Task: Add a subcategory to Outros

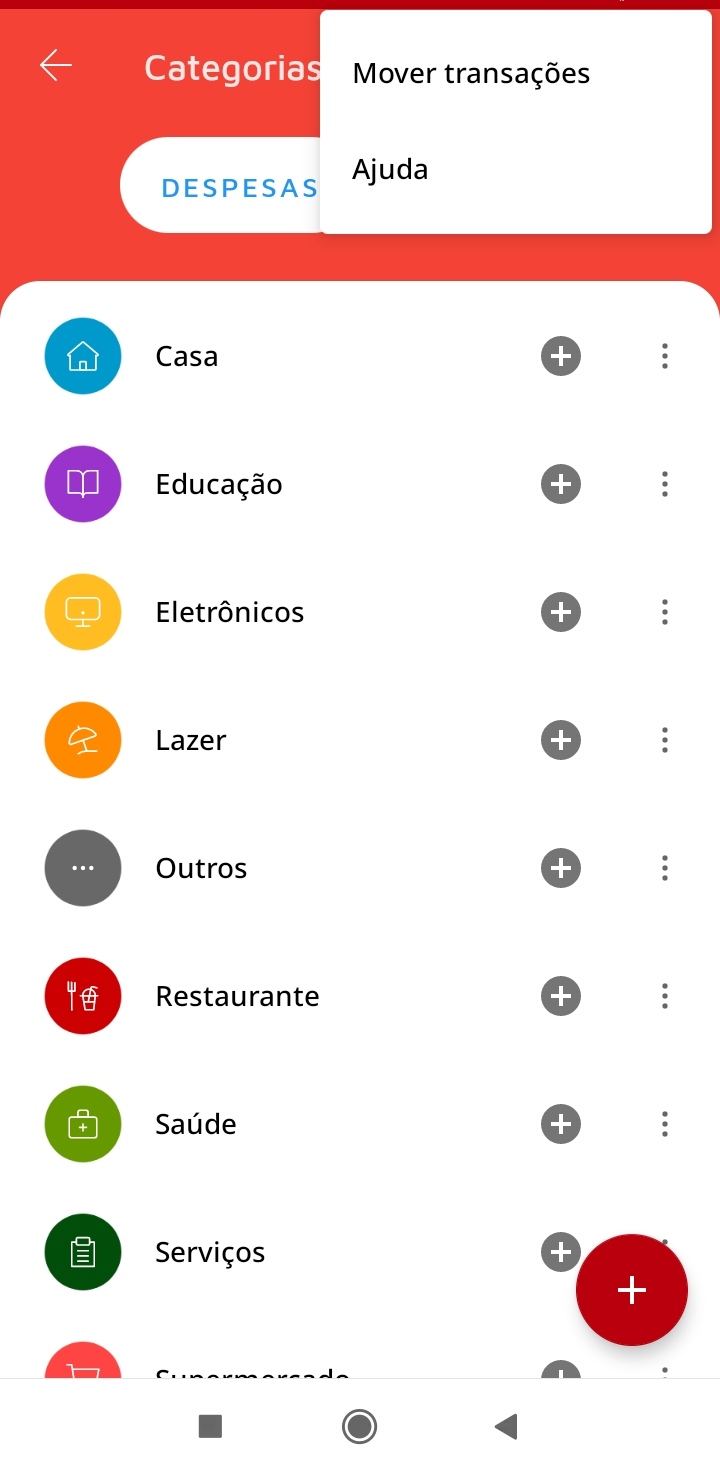Action: (561, 868)
